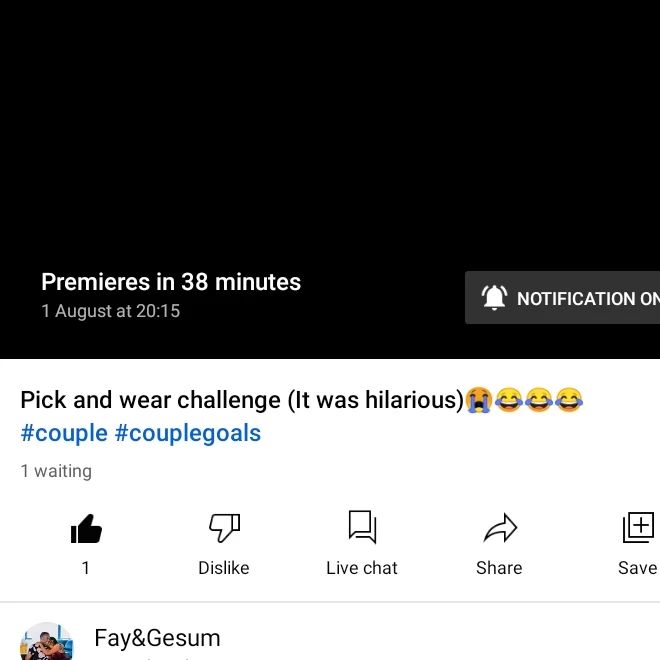Open the Live chat

pos(362,529)
